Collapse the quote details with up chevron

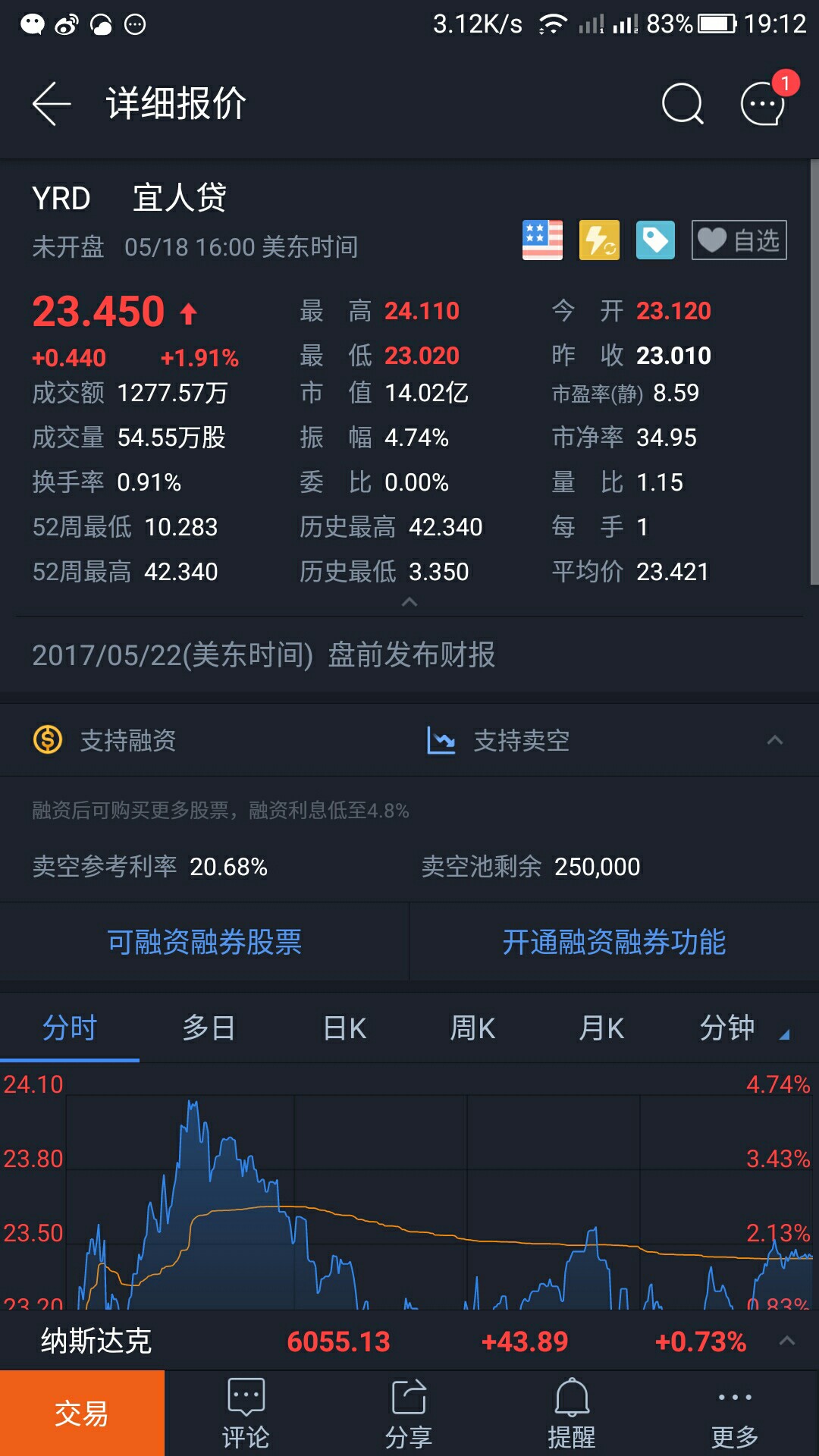tap(409, 602)
